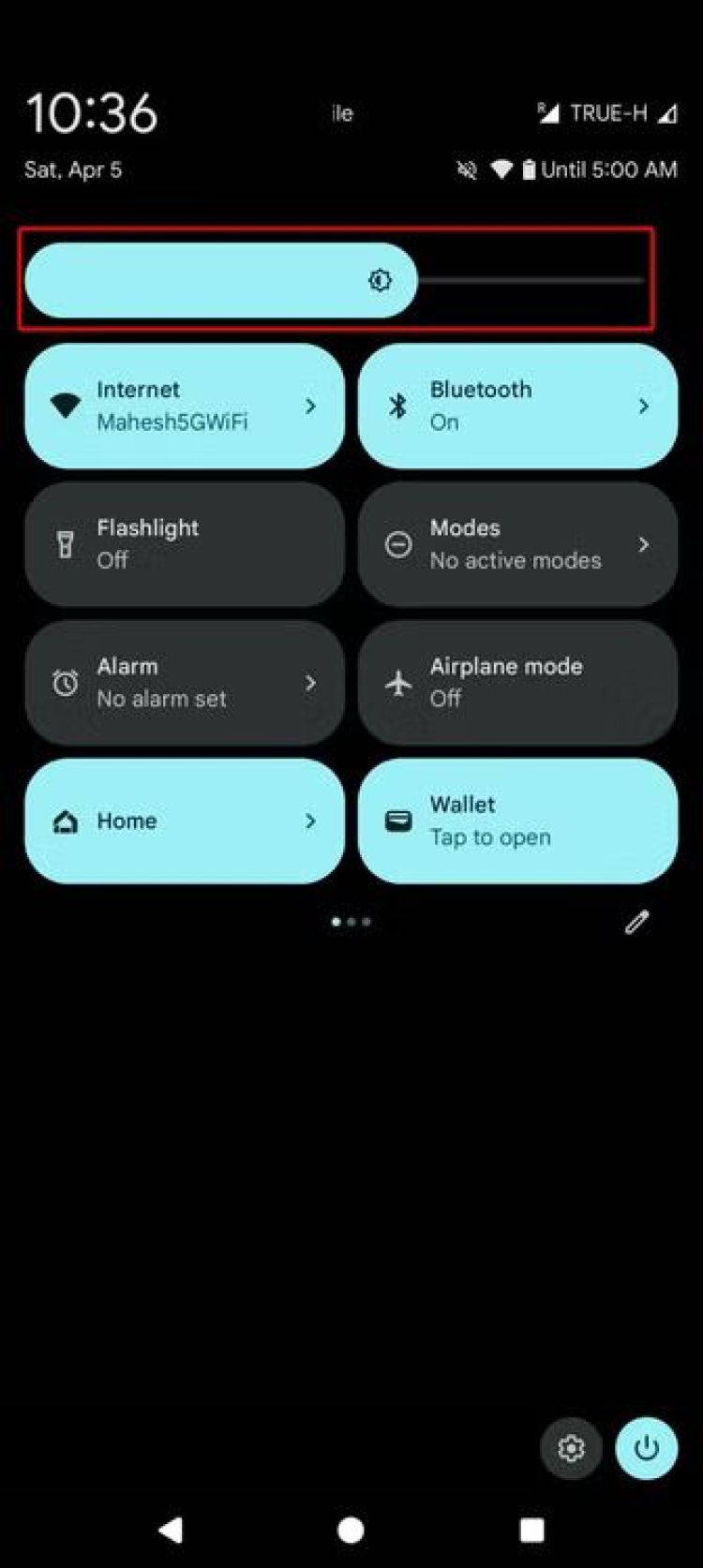Viewport: 703px width, 1568px height.
Task: Go to the home screen
Action: [351, 1530]
